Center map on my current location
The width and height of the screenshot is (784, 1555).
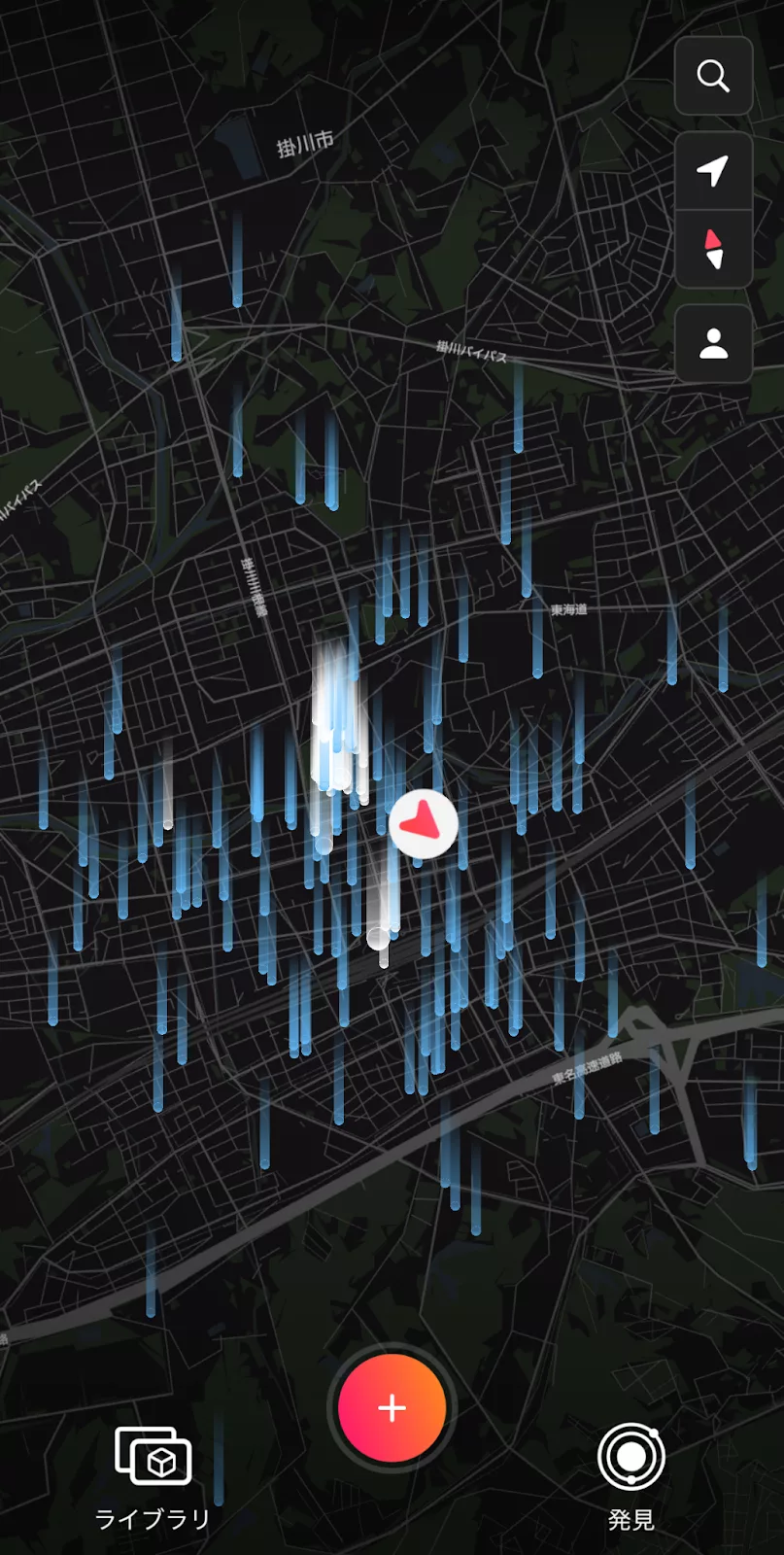713,171
